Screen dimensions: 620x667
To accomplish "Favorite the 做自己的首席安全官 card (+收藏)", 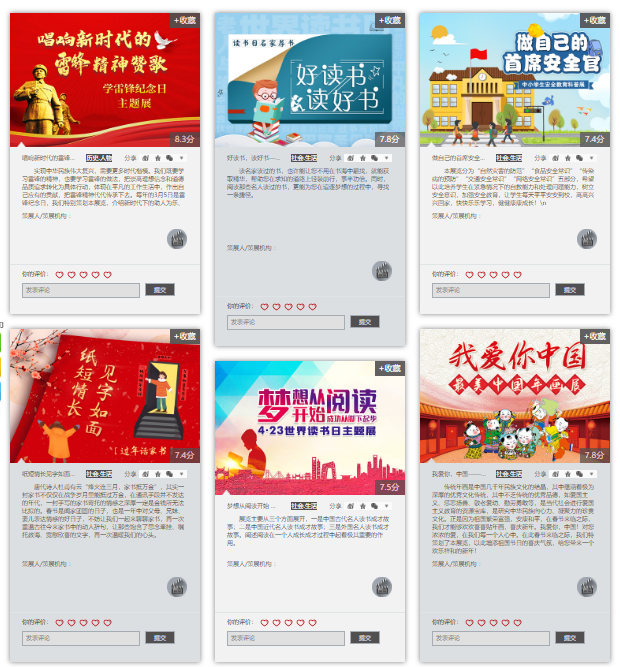I will [x=594, y=20].
